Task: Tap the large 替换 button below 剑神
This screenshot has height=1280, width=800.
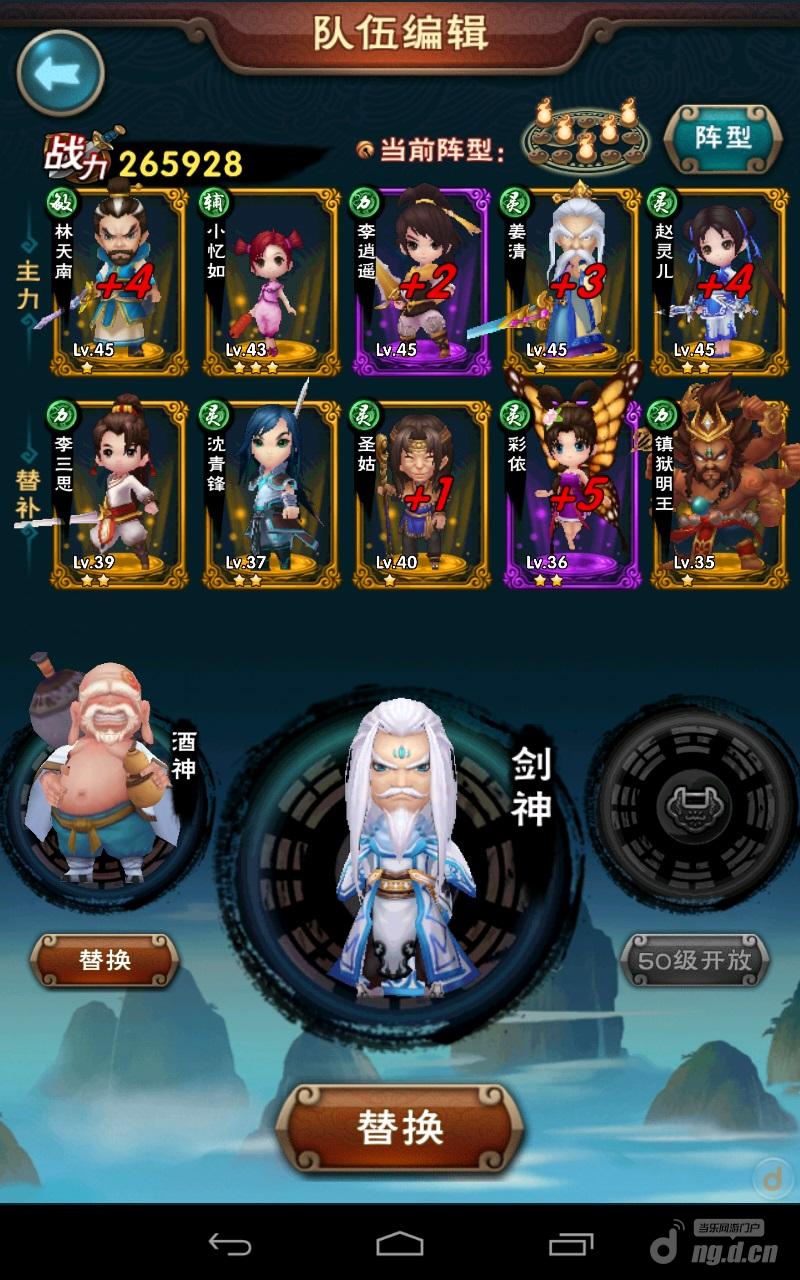Action: pyautogui.click(x=400, y=1128)
